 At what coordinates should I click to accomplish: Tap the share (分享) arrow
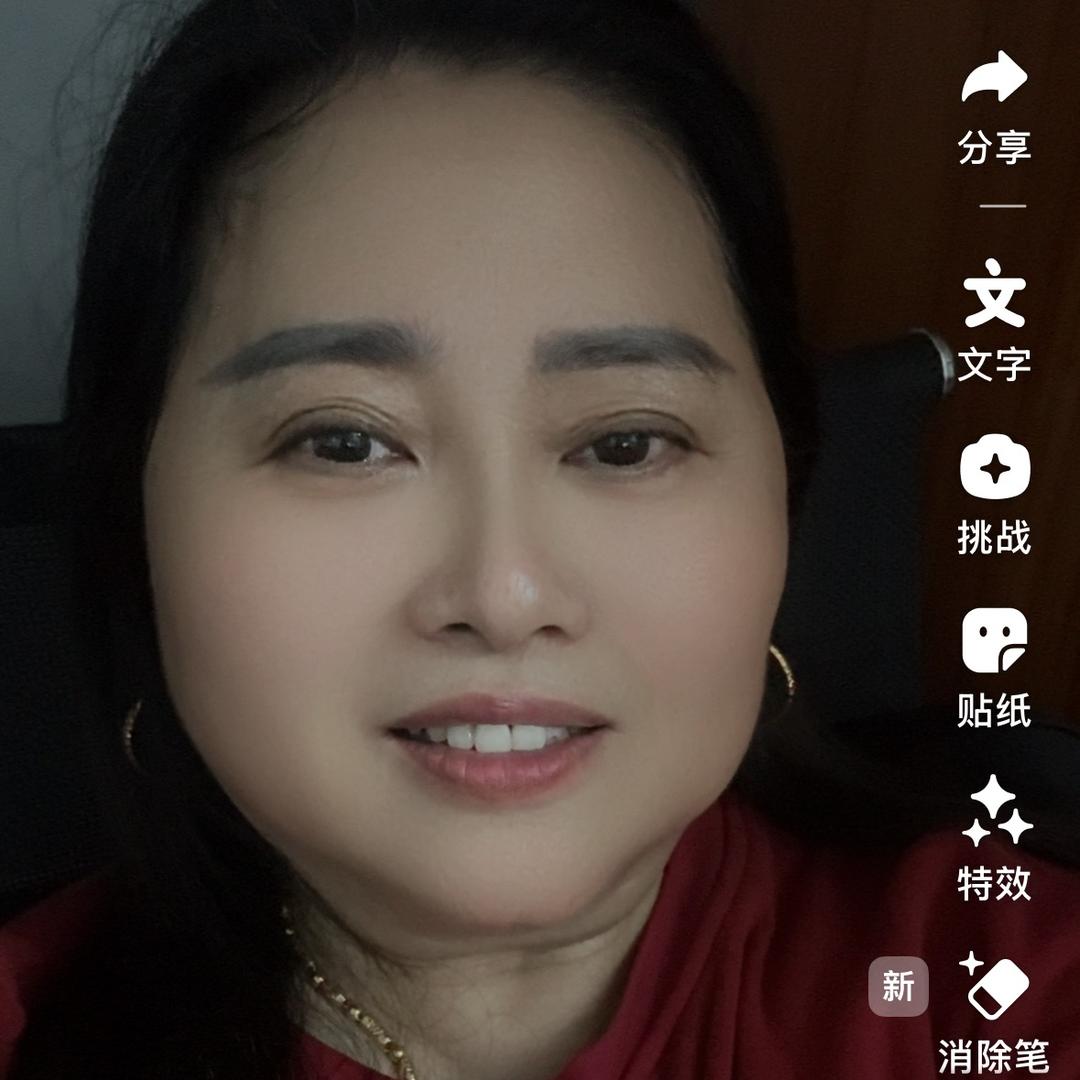(994, 80)
